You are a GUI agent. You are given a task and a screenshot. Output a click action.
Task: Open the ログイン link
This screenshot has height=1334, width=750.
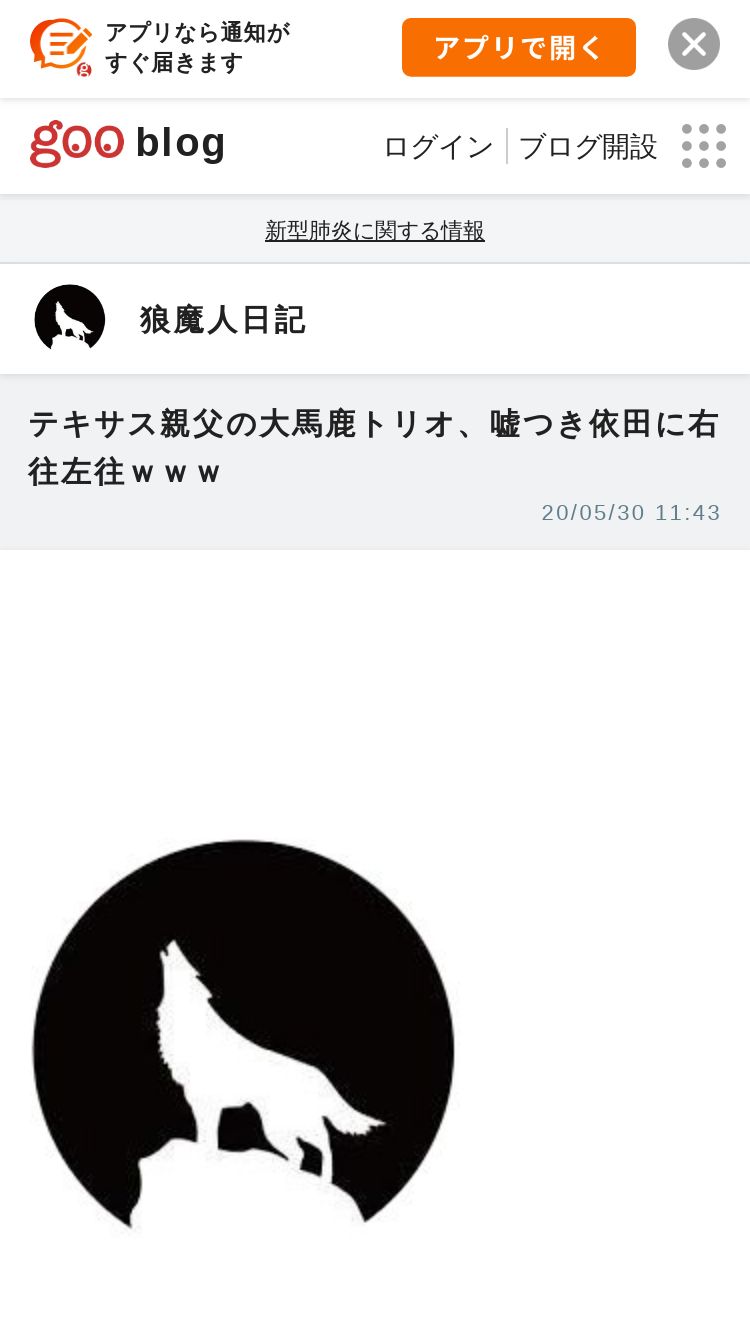point(438,146)
